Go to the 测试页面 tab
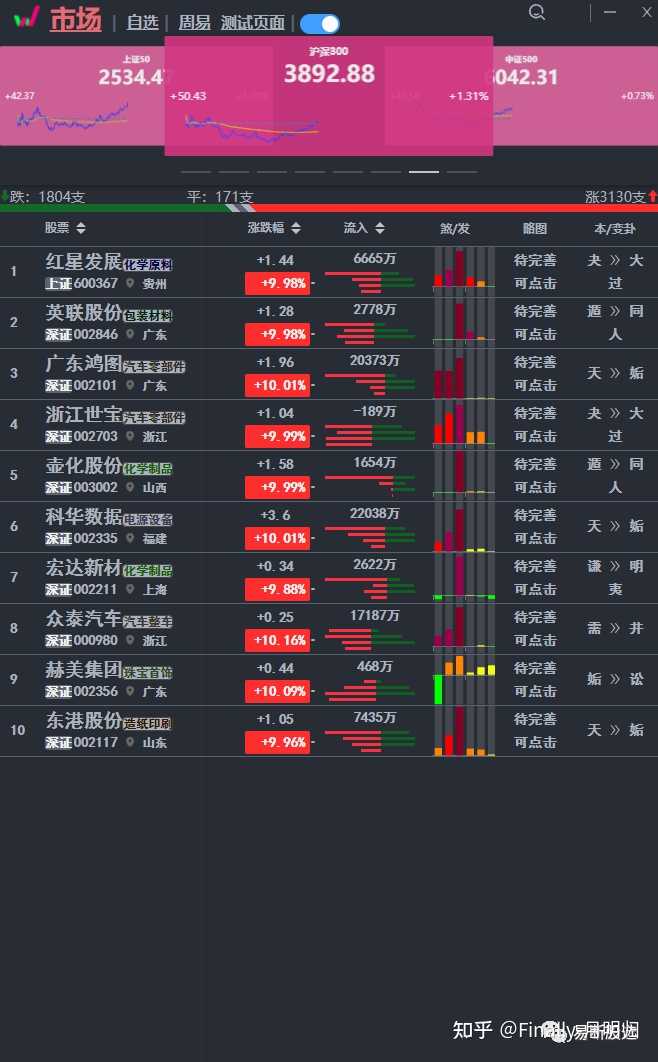The image size is (658, 1062). coord(252,22)
